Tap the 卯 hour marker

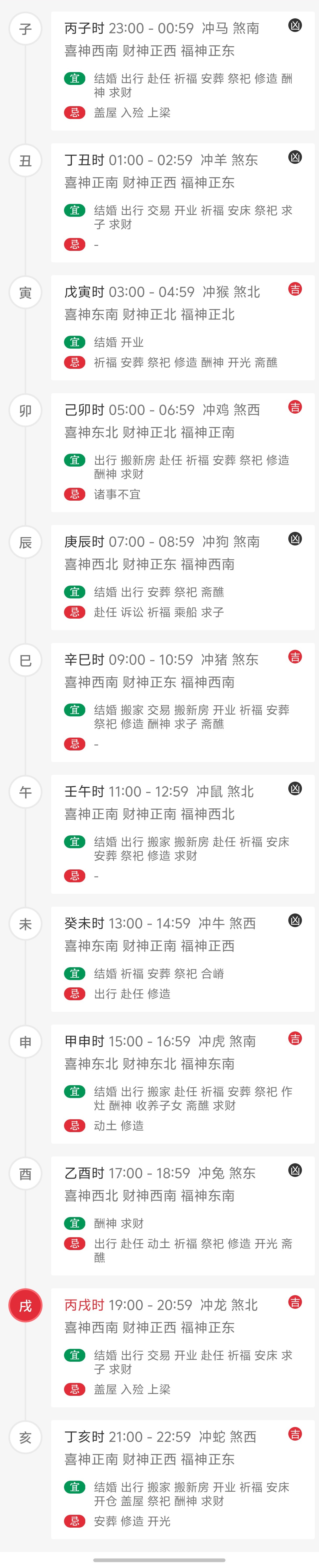pos(25,411)
